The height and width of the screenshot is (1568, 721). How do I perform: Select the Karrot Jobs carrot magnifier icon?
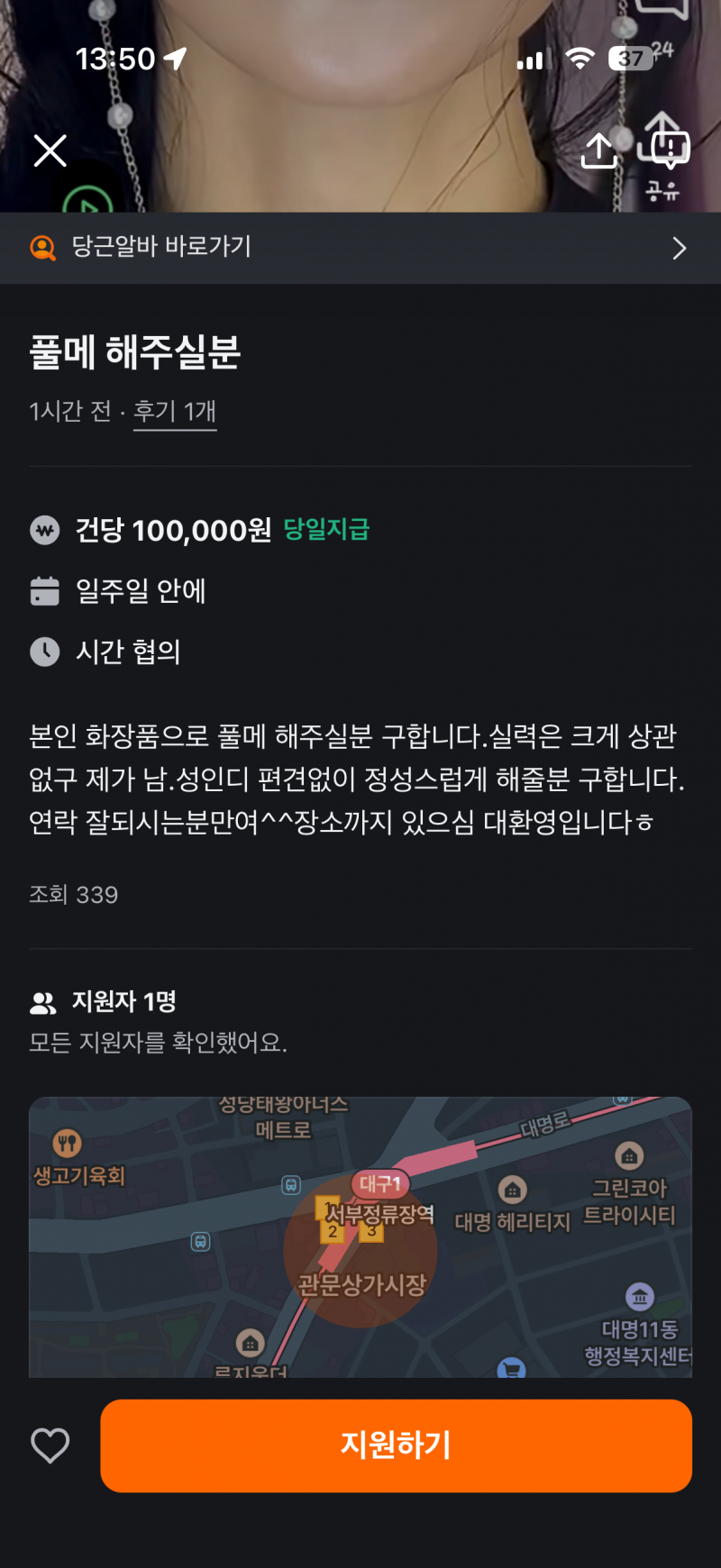(x=41, y=248)
